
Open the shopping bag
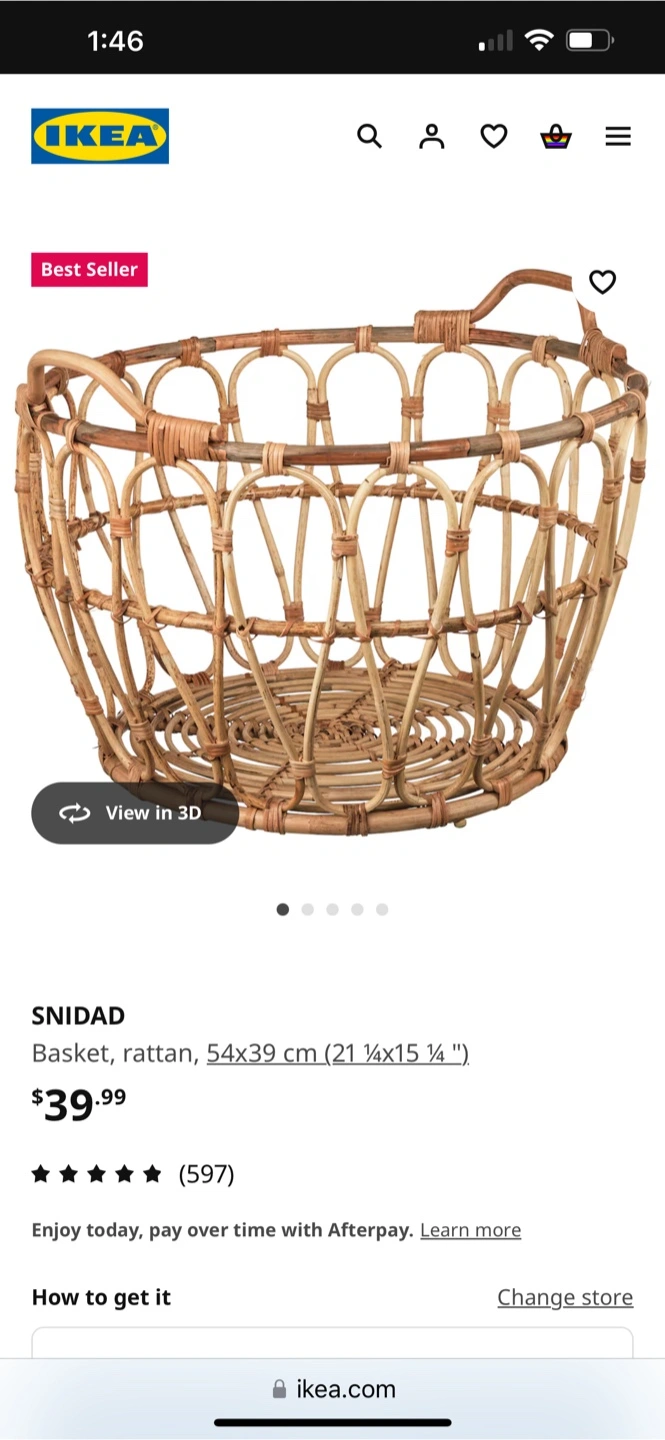point(556,136)
